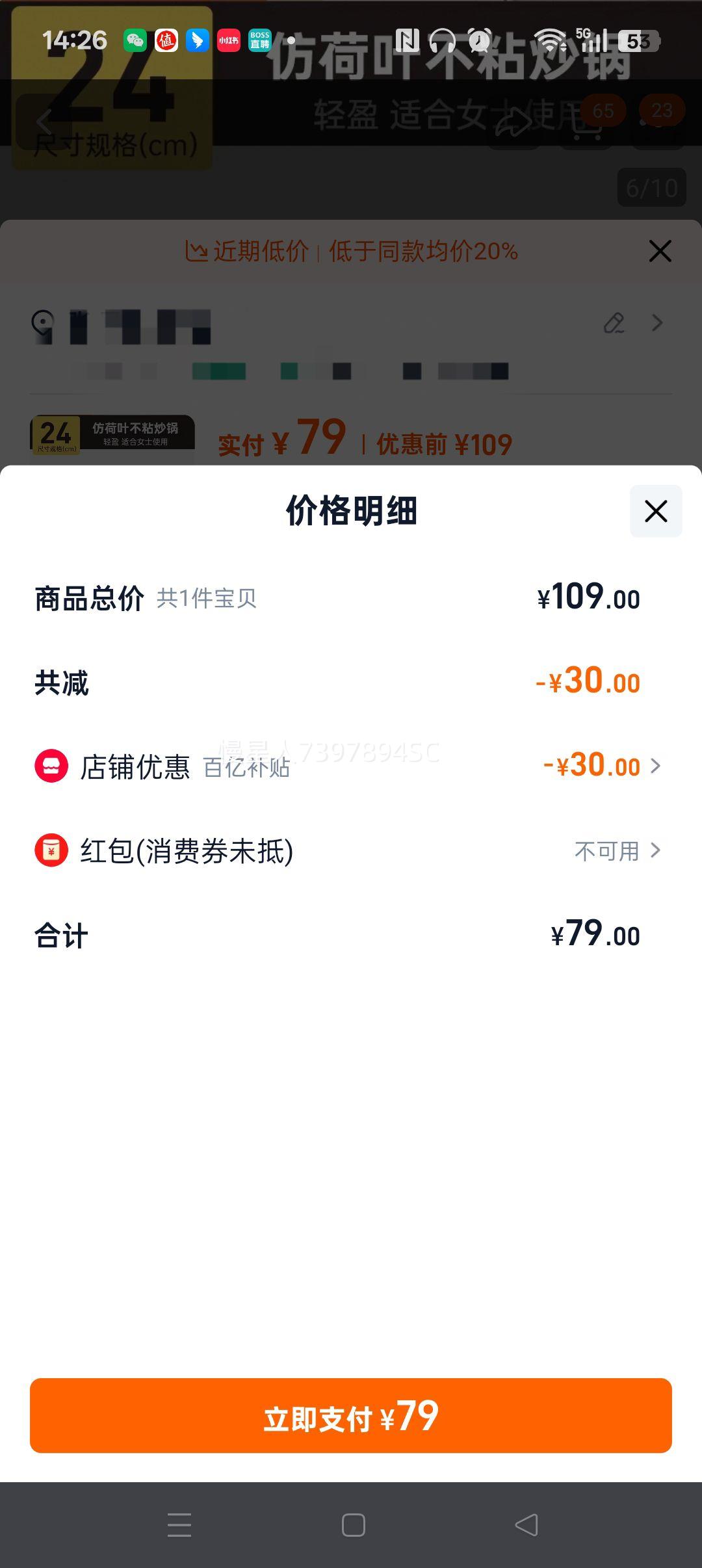Open BOSS直聘 from the status bar
Screen dimensions: 702x1568
[x=259, y=41]
